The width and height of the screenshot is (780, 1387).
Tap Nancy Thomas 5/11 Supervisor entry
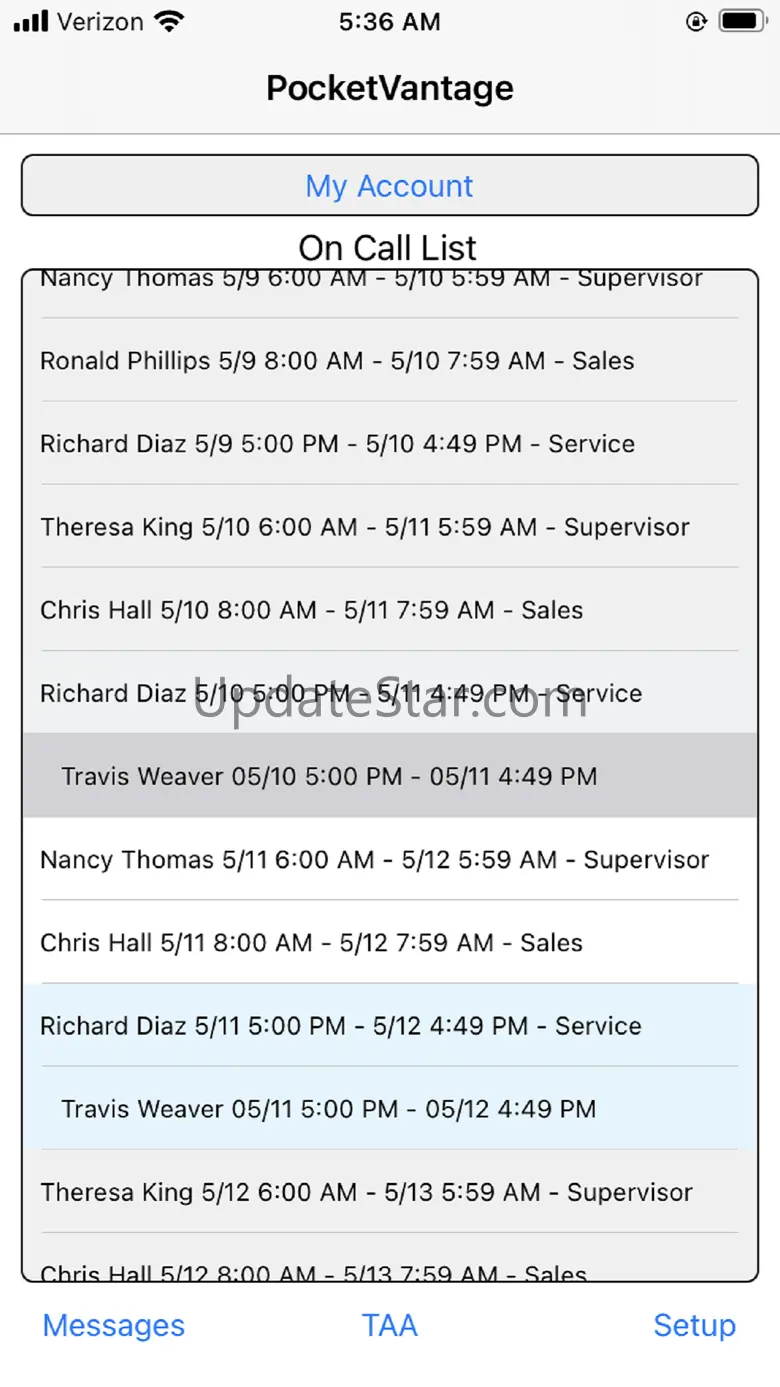(374, 860)
